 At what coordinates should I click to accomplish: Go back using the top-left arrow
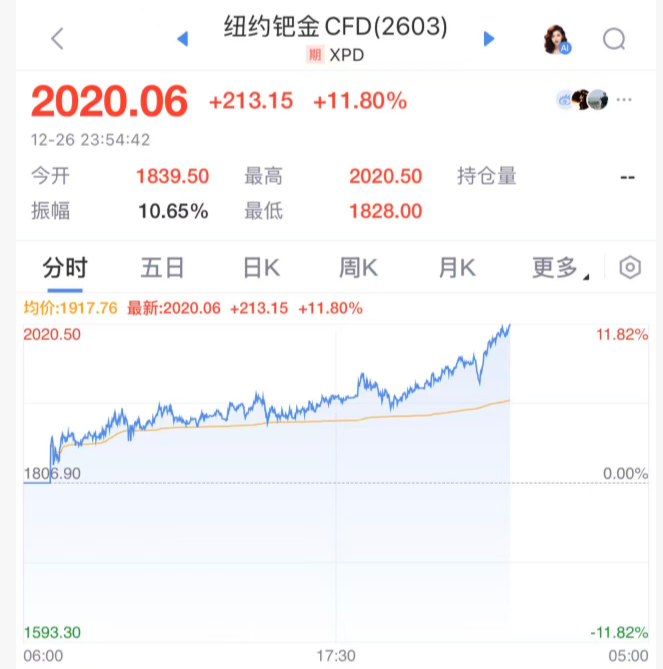coord(57,39)
